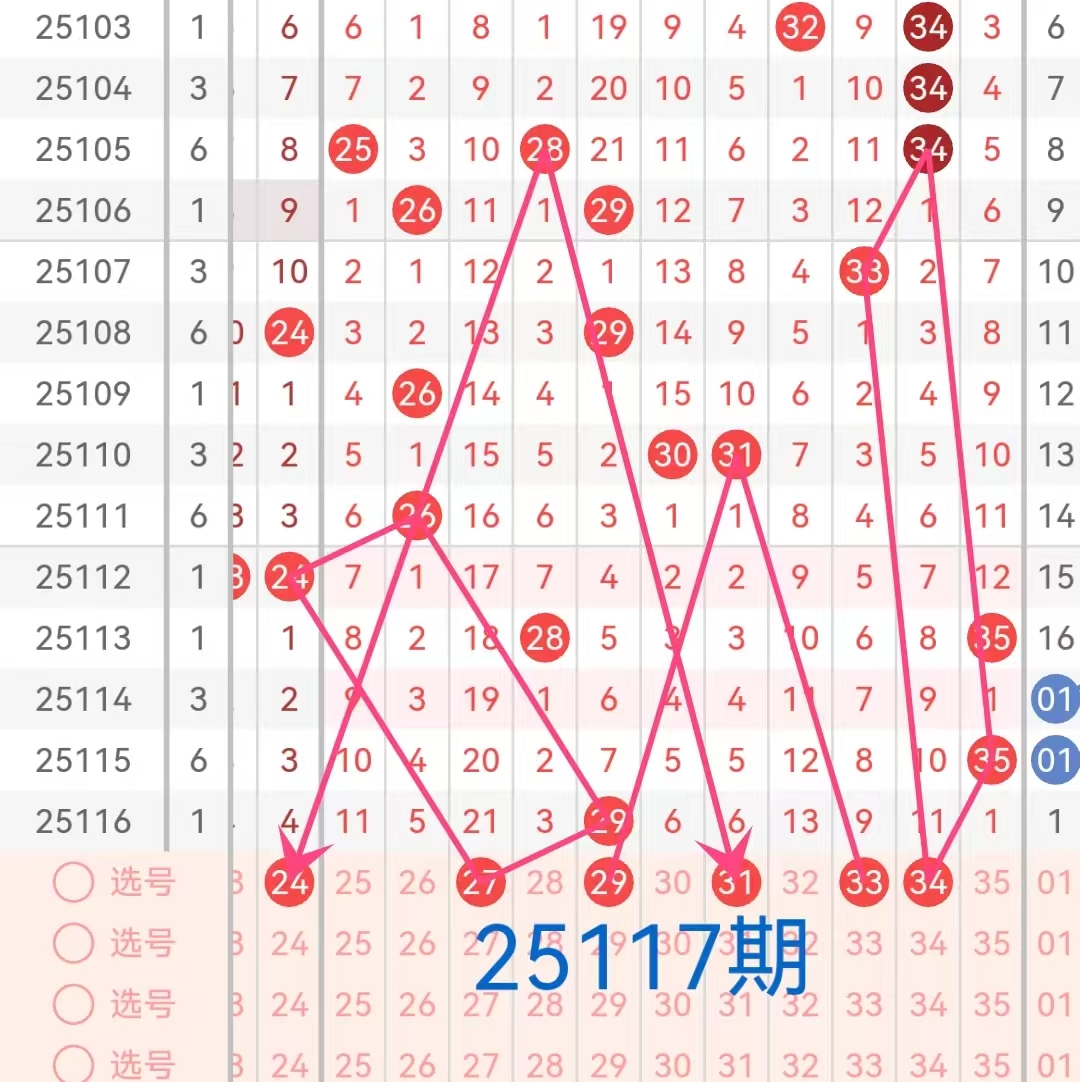Pick 25 in the row with highlighted balls
The width and height of the screenshot is (1080, 1082).
point(353,882)
